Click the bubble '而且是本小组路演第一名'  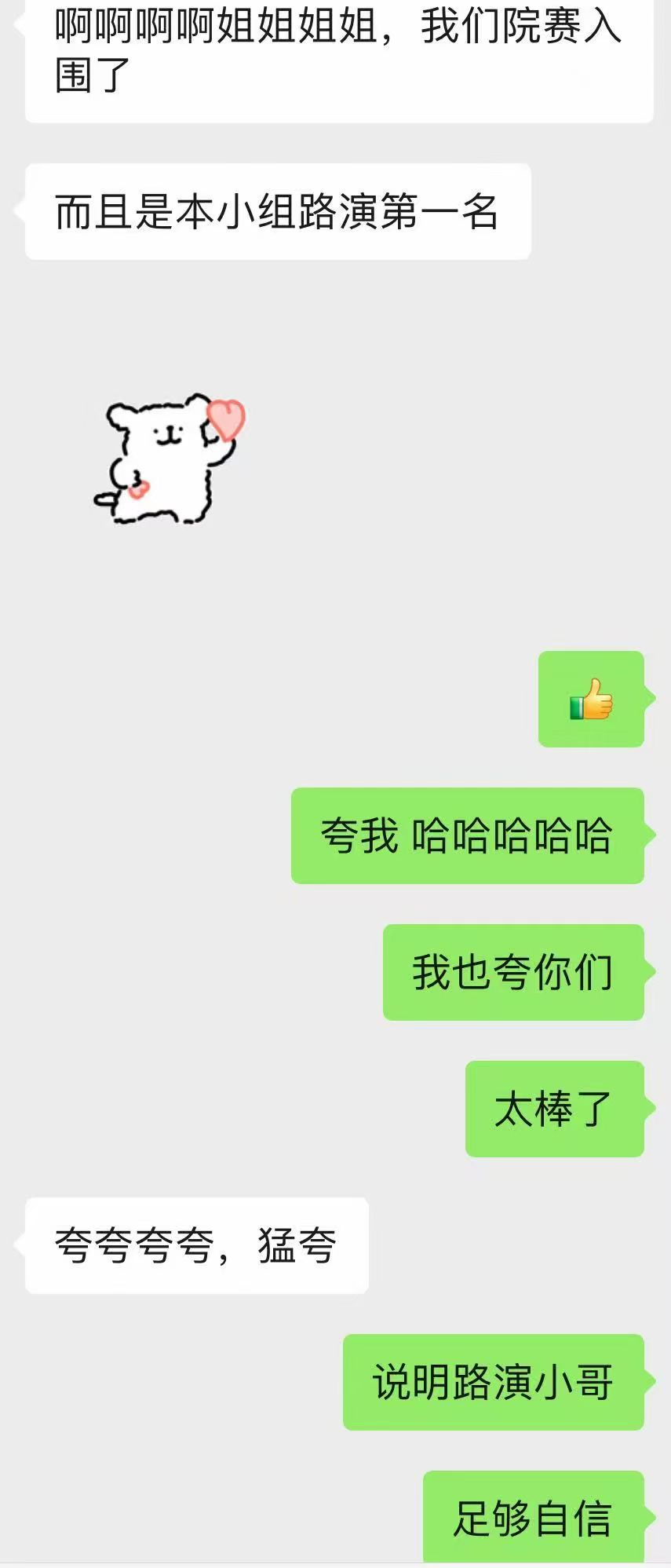279,208
